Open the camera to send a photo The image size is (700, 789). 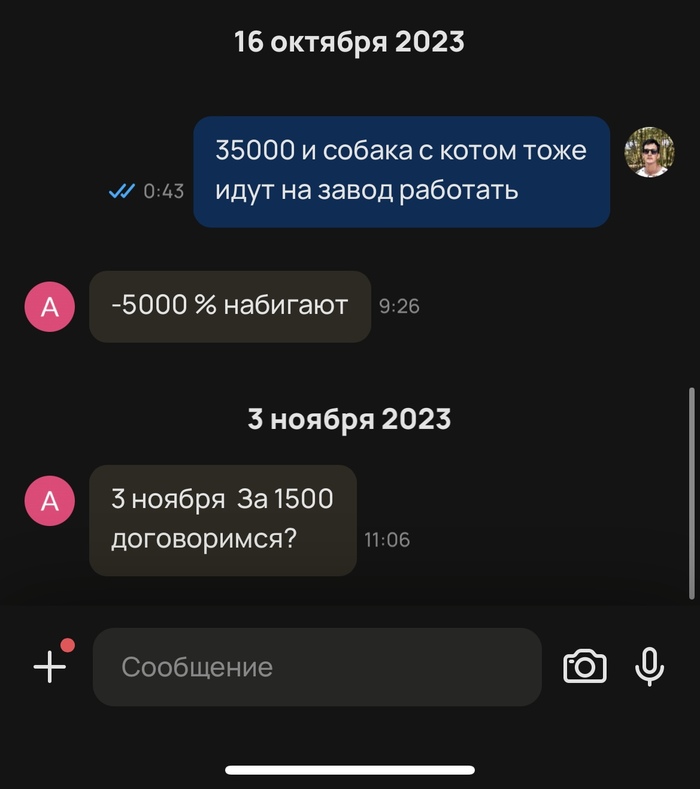coord(585,666)
